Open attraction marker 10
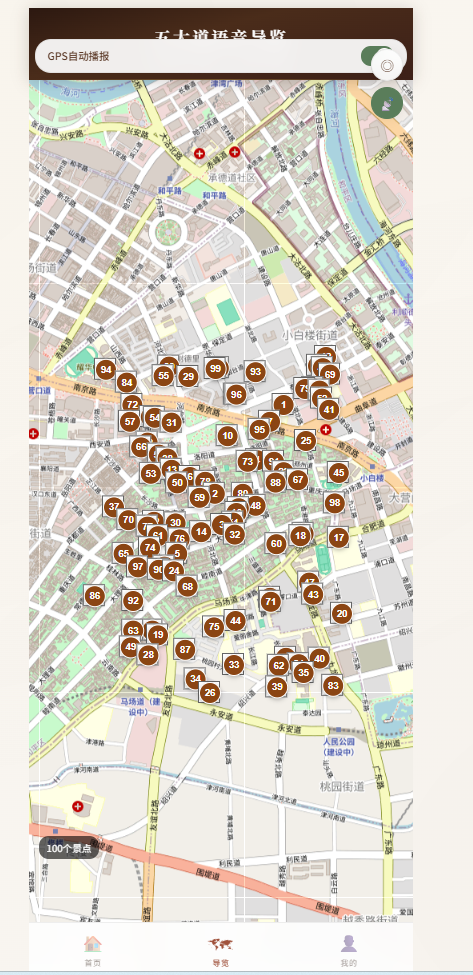473x975 pixels. 227,436
